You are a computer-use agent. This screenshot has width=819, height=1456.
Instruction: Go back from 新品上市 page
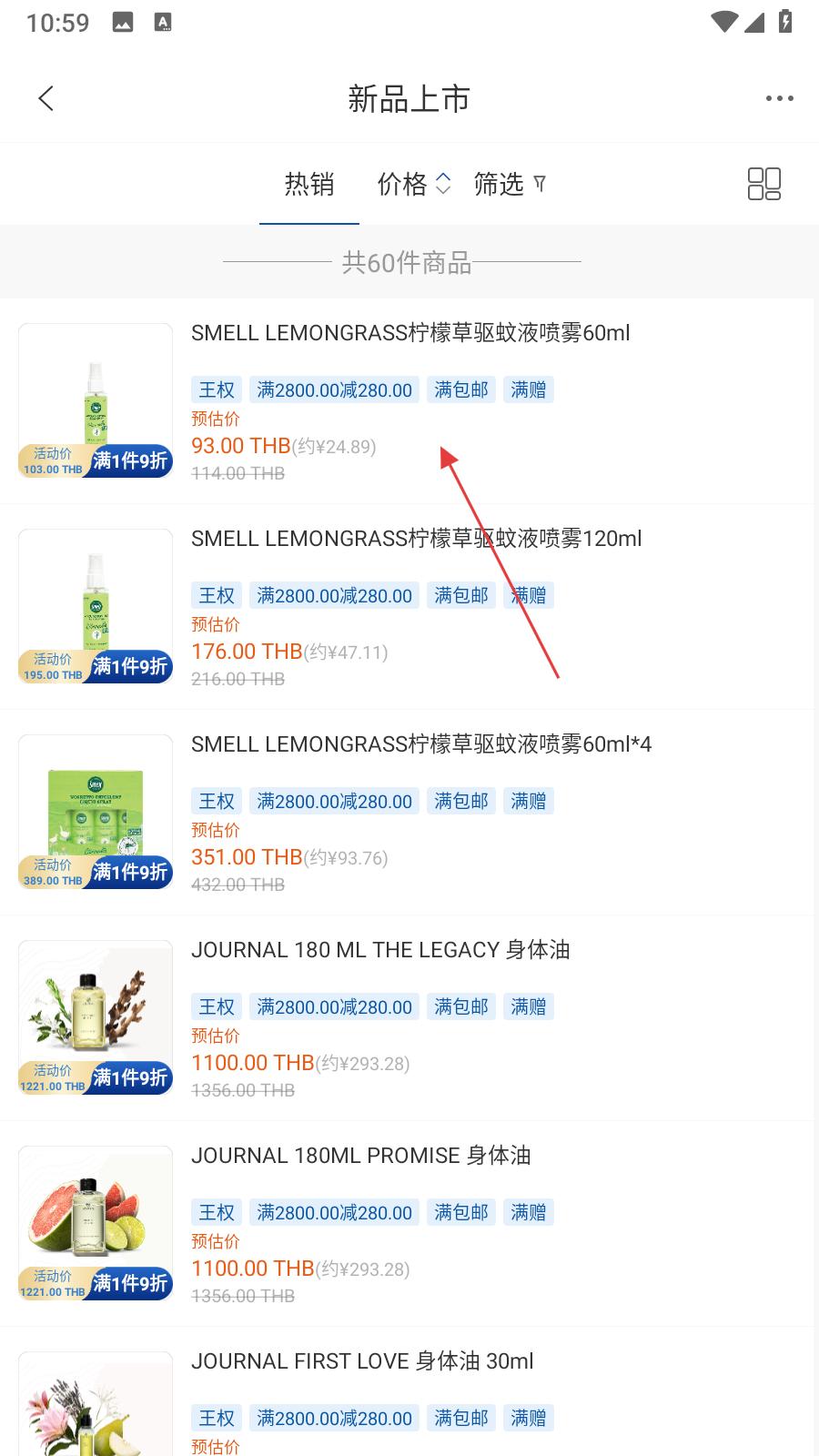coord(46,98)
